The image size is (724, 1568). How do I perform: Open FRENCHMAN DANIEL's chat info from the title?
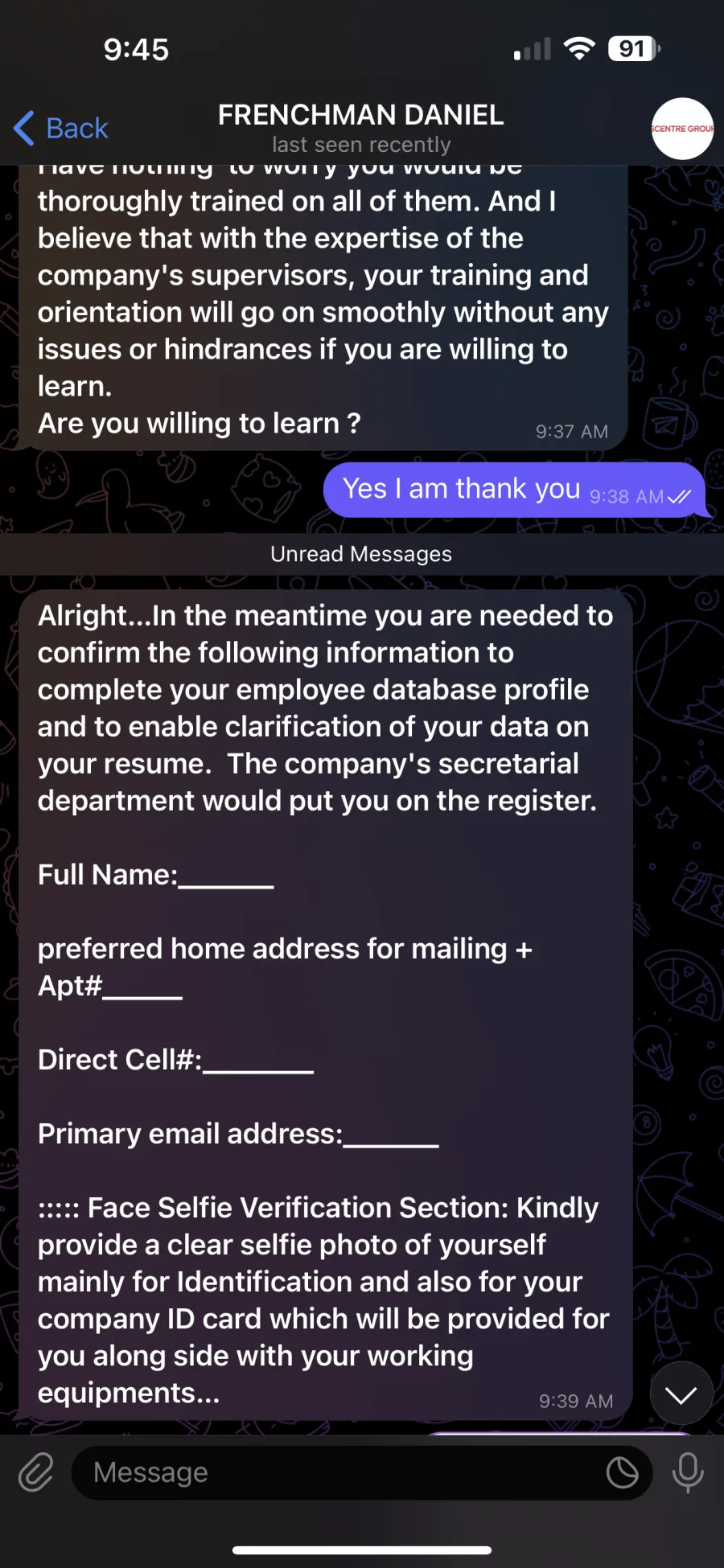[x=360, y=127]
